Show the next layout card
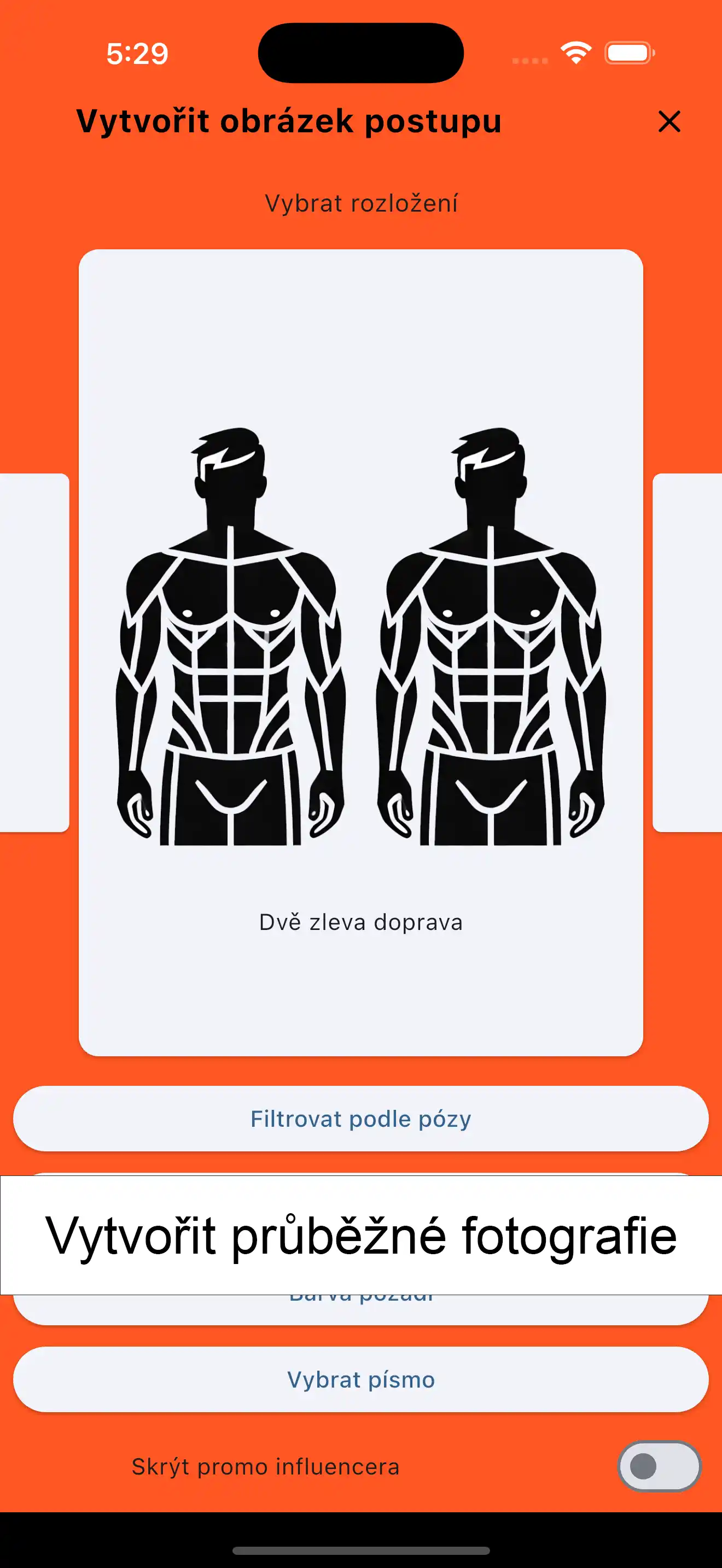 [x=688, y=651]
